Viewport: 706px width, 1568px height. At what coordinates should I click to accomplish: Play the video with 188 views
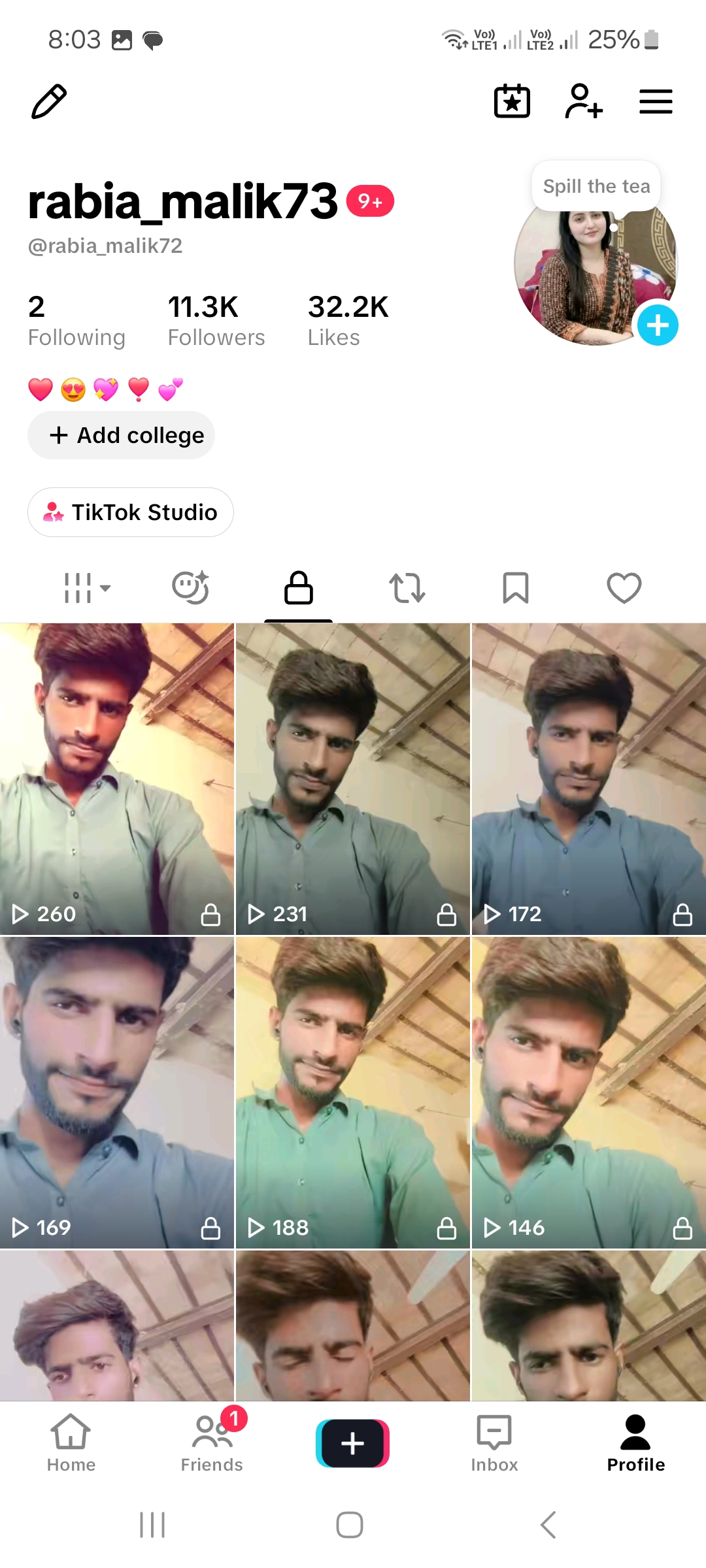point(353,1092)
